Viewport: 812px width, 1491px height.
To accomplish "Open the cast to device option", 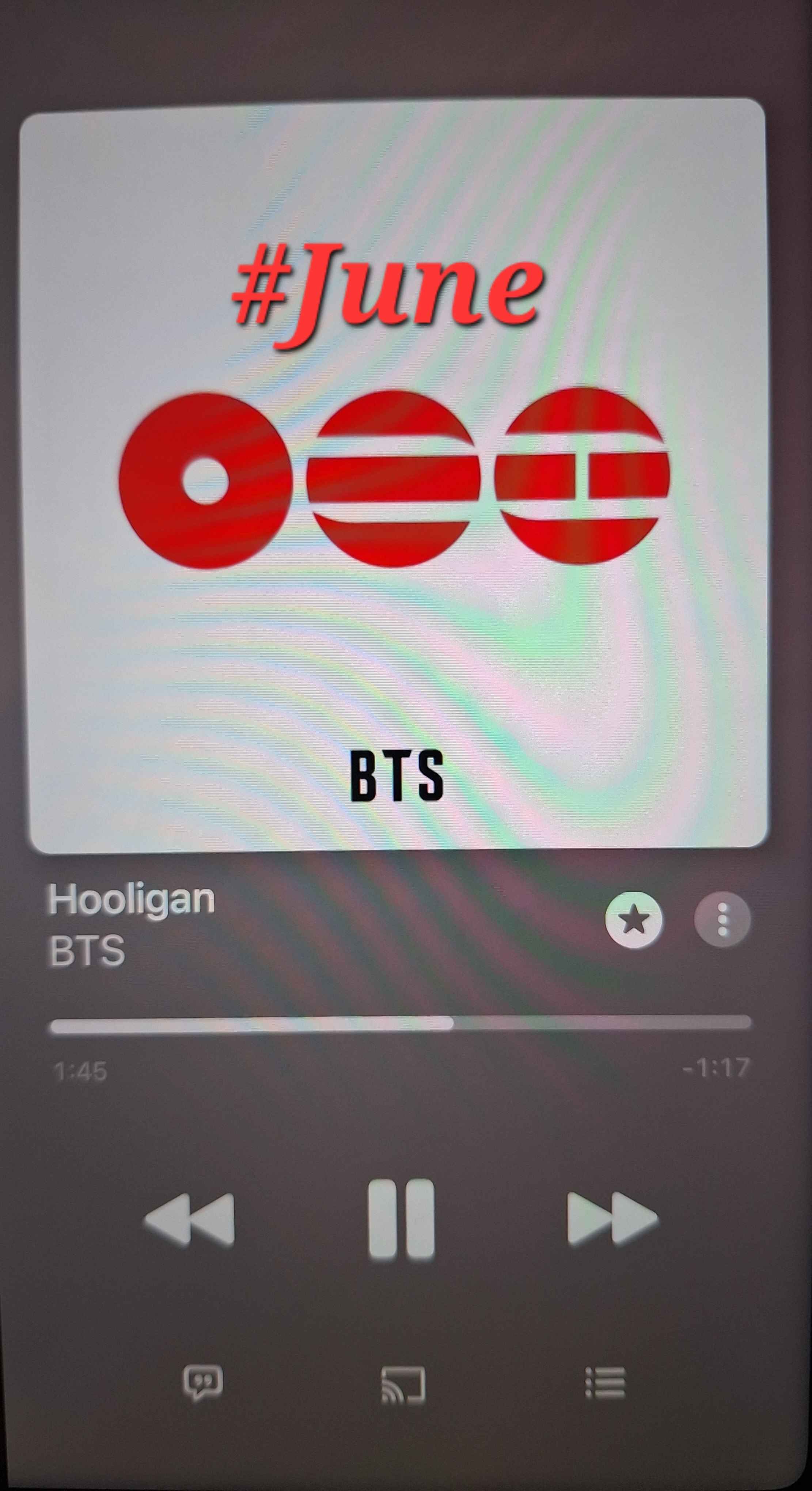I will [403, 1385].
